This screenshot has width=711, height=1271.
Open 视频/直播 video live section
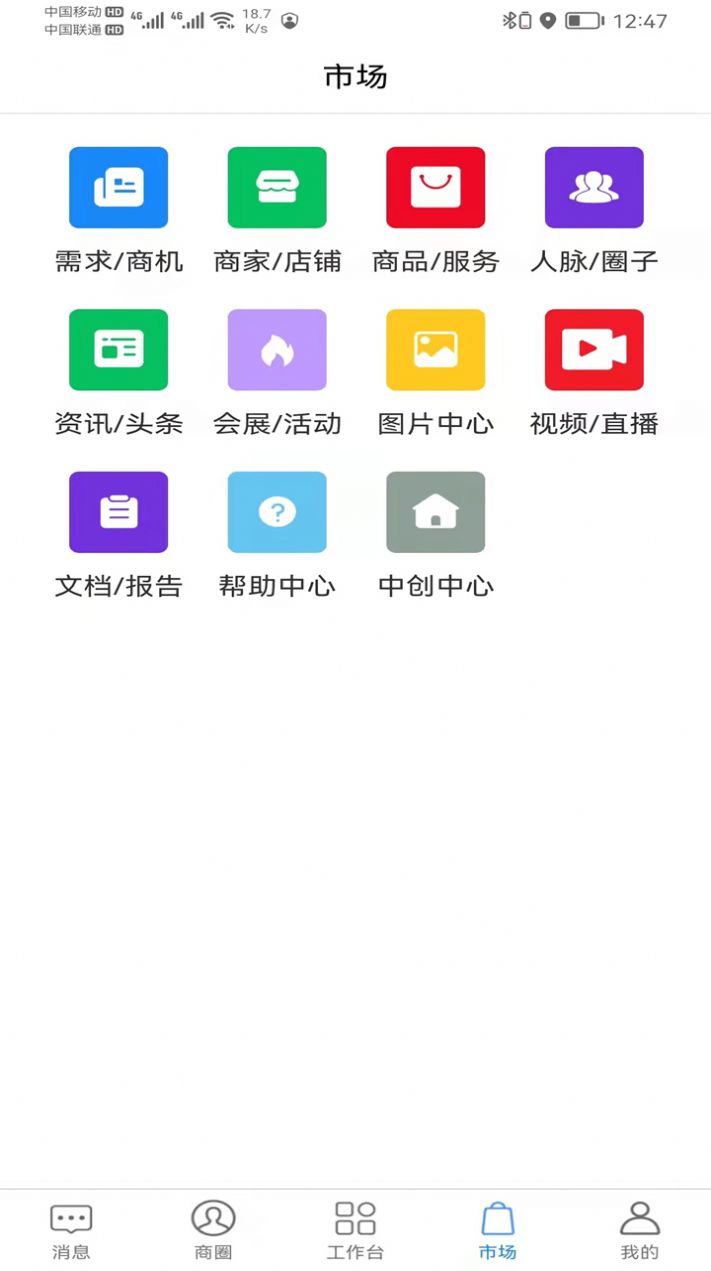coord(594,350)
